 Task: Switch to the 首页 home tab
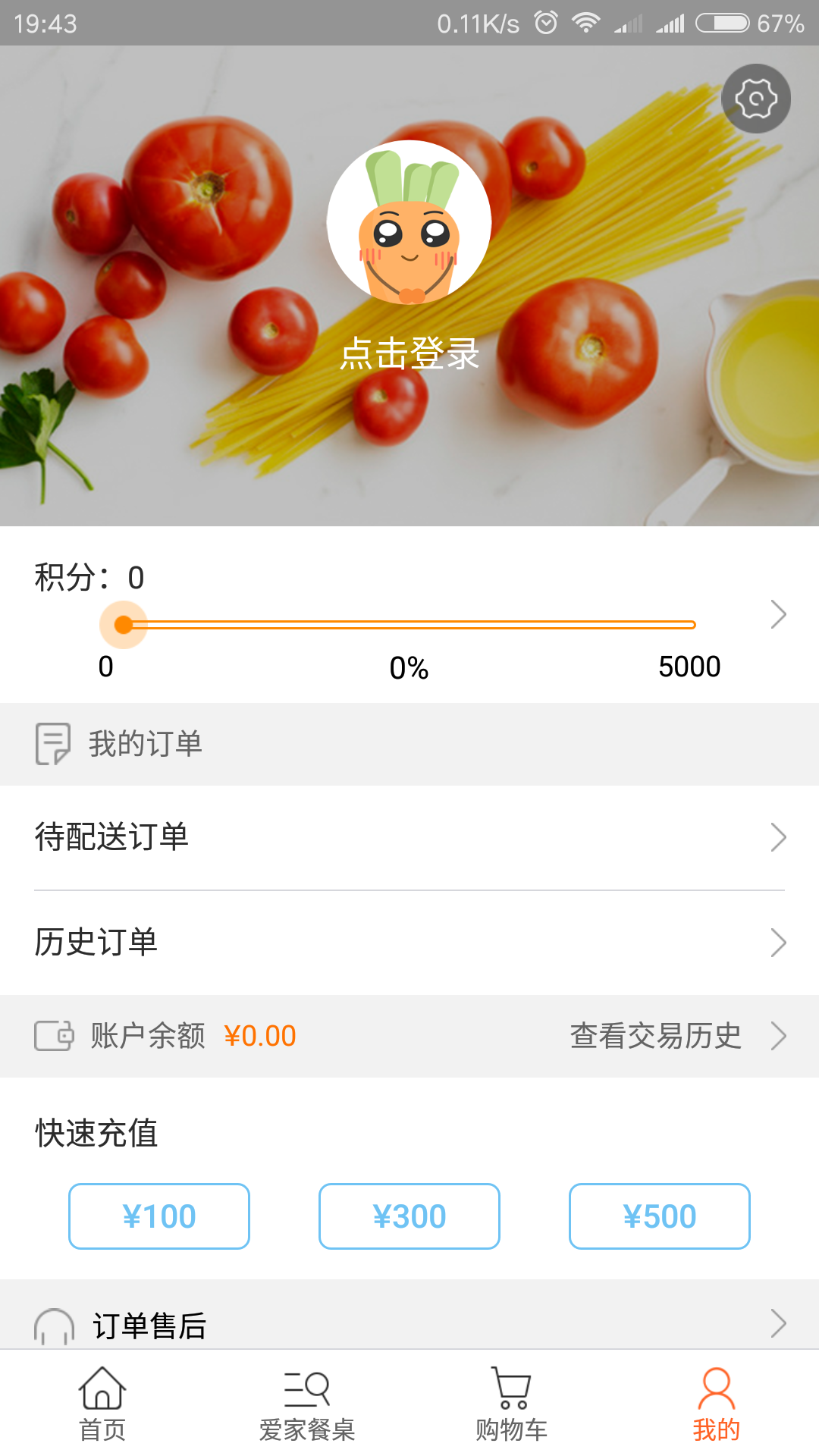pos(102,1404)
